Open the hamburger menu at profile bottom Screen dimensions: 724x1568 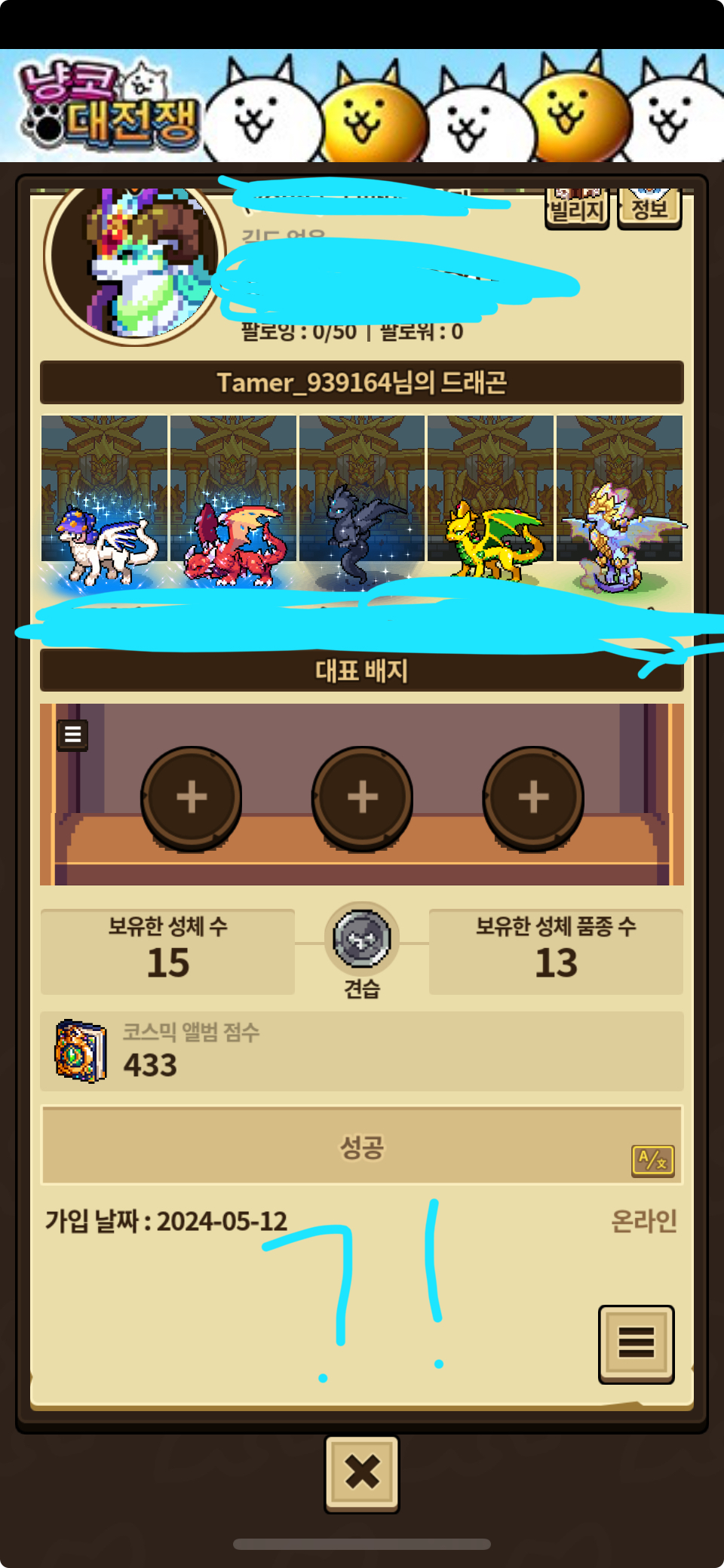click(x=636, y=1343)
